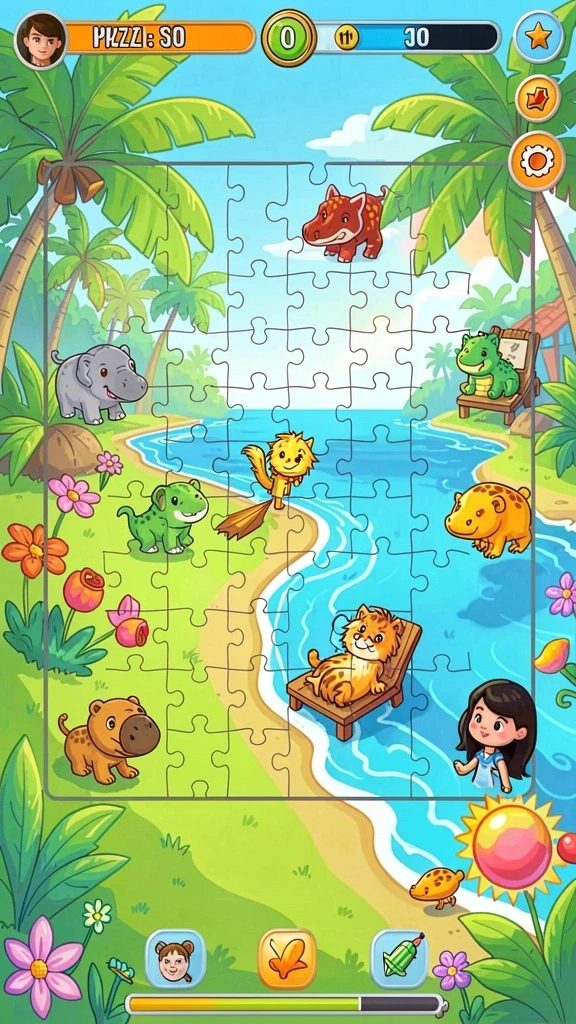Tap the red arrow button below the star
This screenshot has height=1024, width=576.
click(x=537, y=99)
